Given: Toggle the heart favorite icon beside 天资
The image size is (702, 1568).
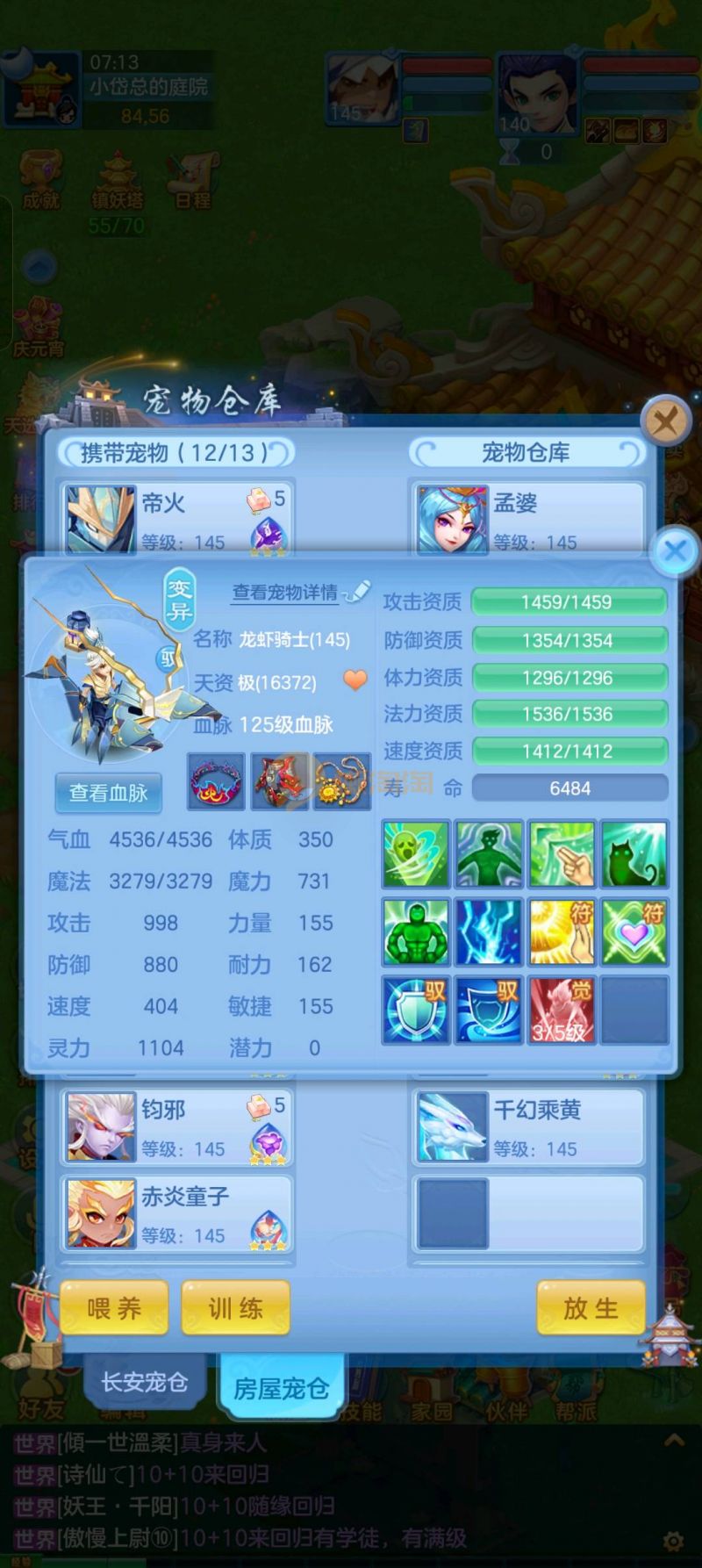Looking at the screenshot, I should 355,680.
